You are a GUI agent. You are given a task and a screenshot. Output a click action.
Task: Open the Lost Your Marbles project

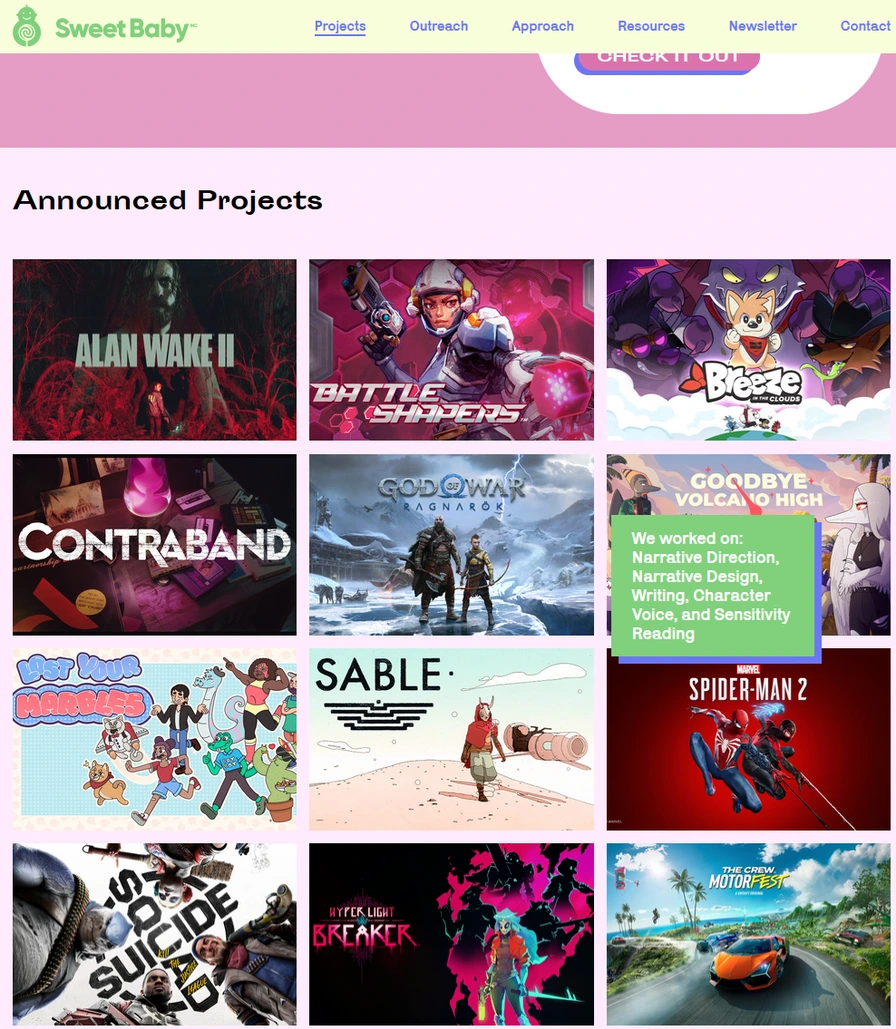pyautogui.click(x=154, y=739)
